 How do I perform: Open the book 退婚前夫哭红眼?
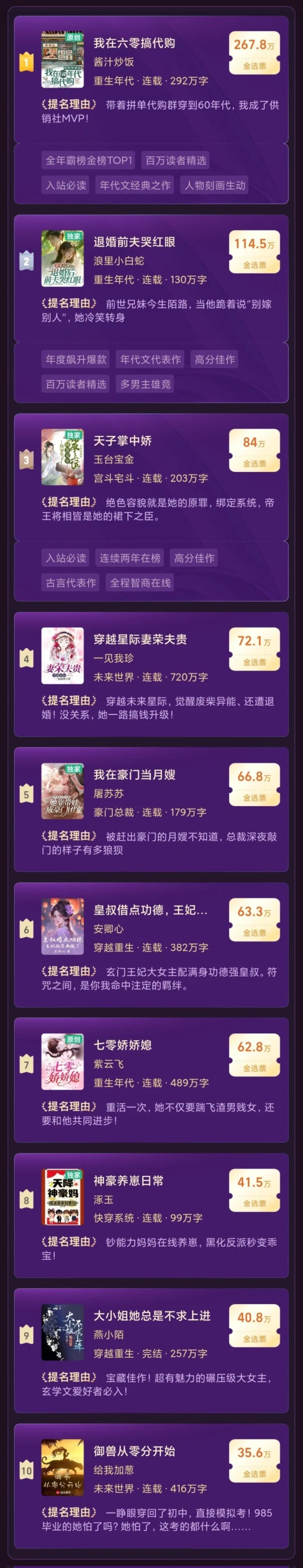[134, 242]
